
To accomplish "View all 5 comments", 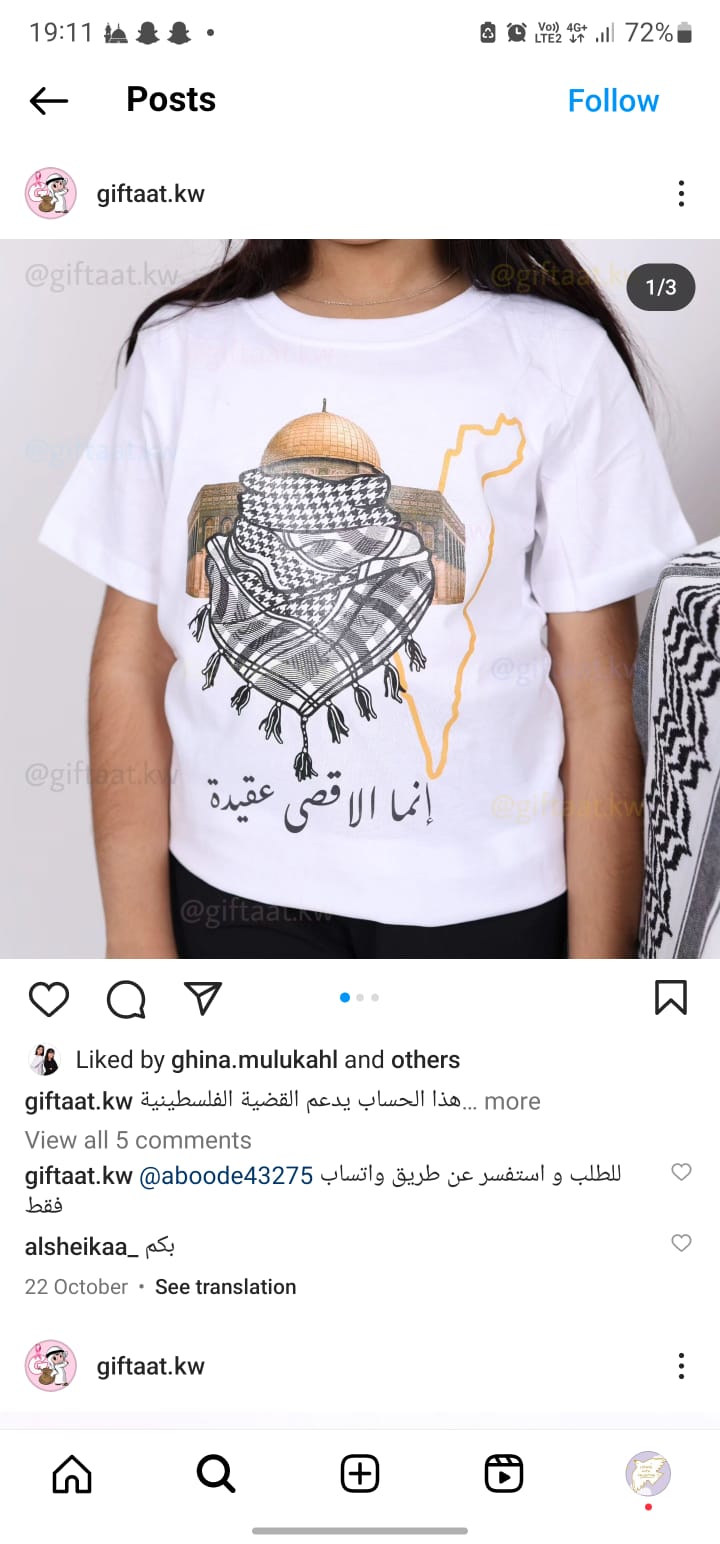I will 138,1140.
